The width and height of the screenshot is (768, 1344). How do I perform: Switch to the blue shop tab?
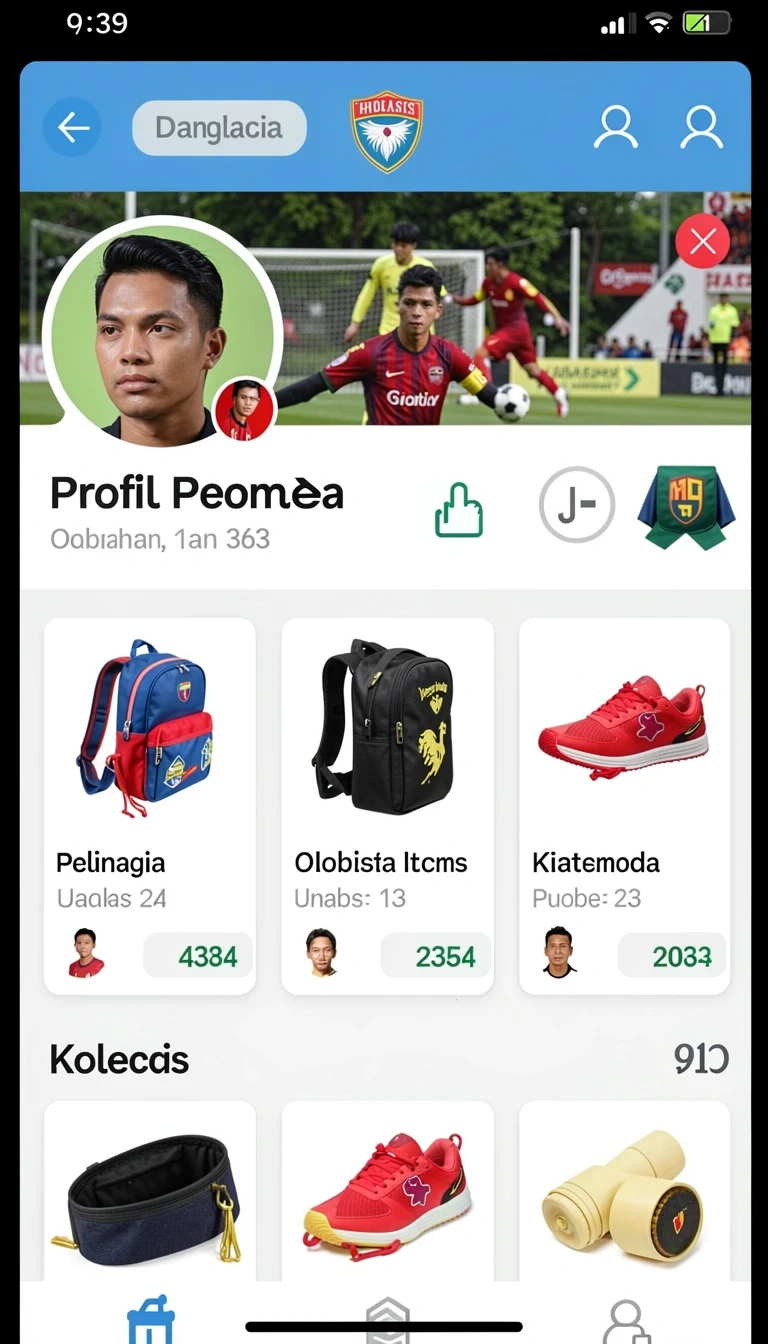tap(151, 1318)
